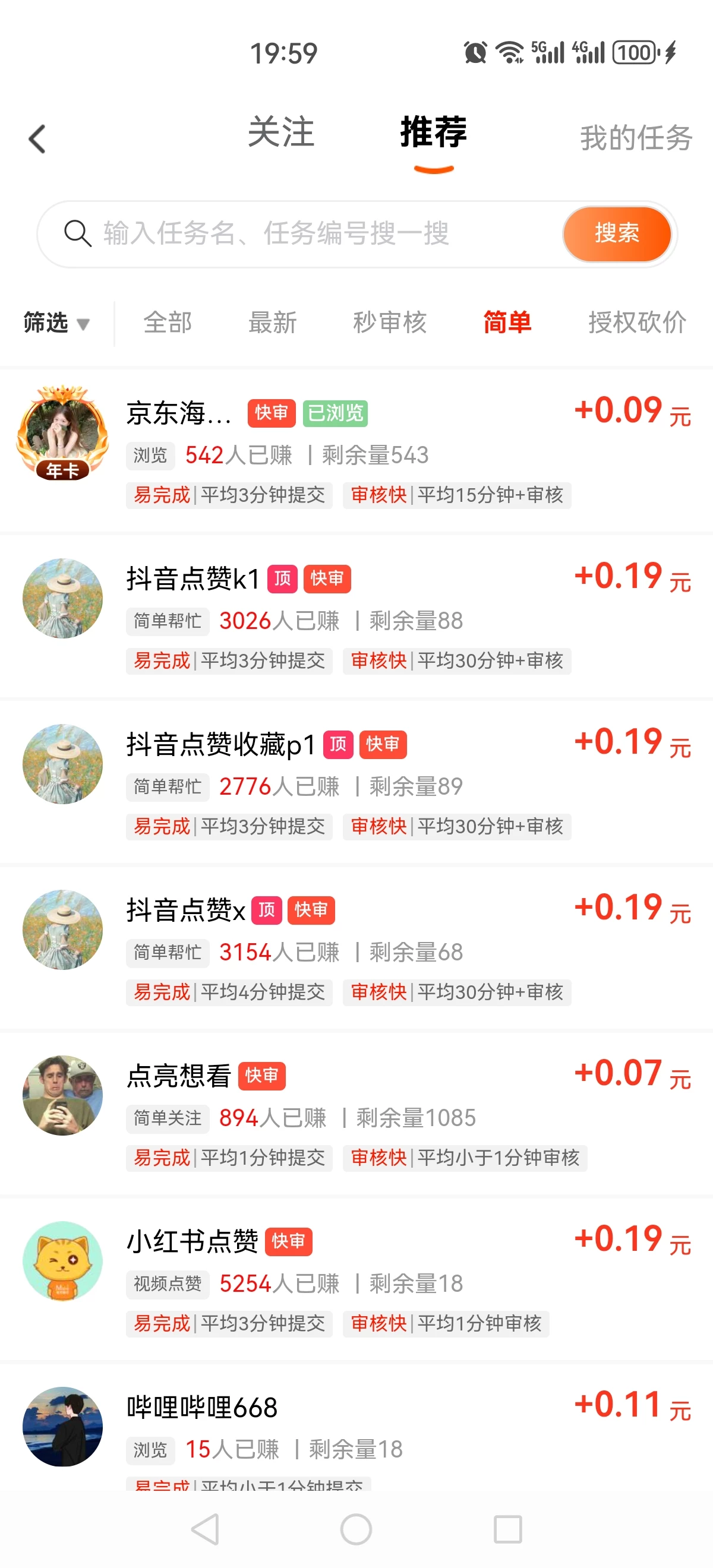Screen dimensions: 713x1568
Task: Open the 最新 sorting option
Action: point(272,323)
